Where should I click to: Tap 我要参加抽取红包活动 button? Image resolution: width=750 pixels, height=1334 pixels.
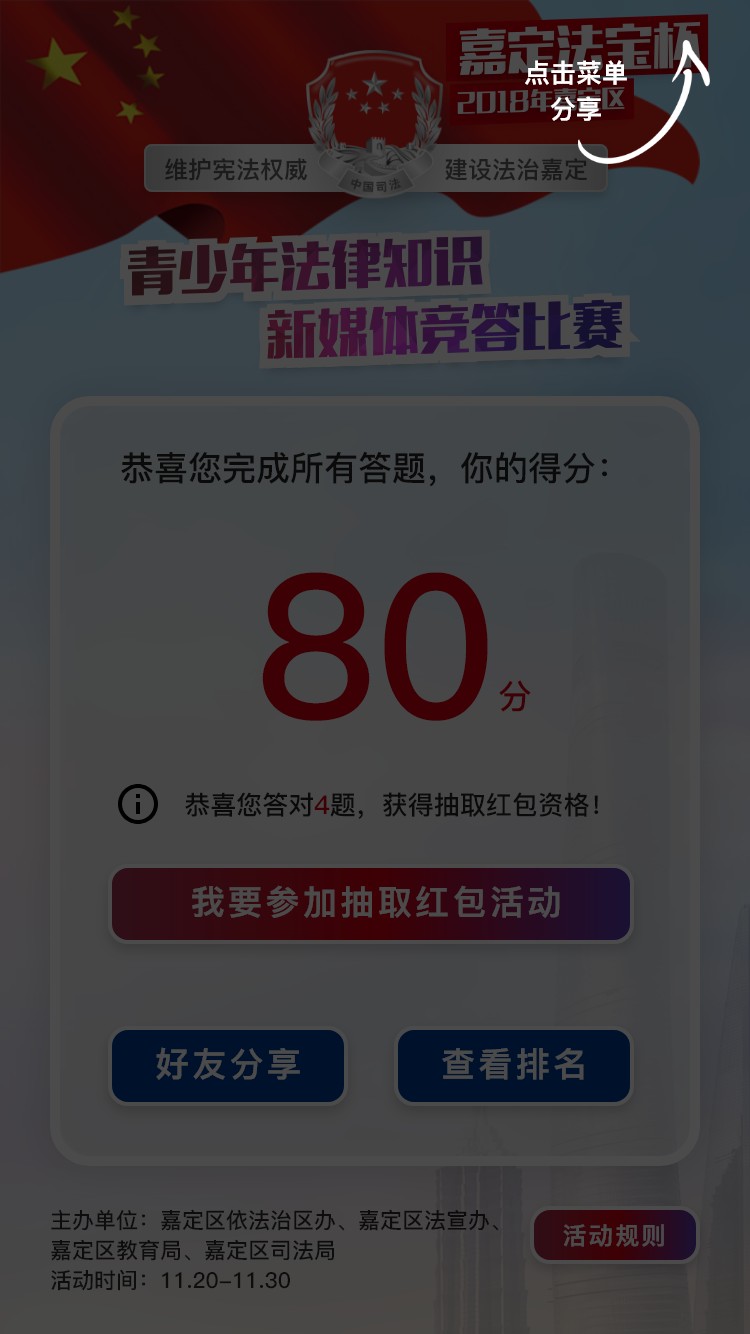pos(371,904)
